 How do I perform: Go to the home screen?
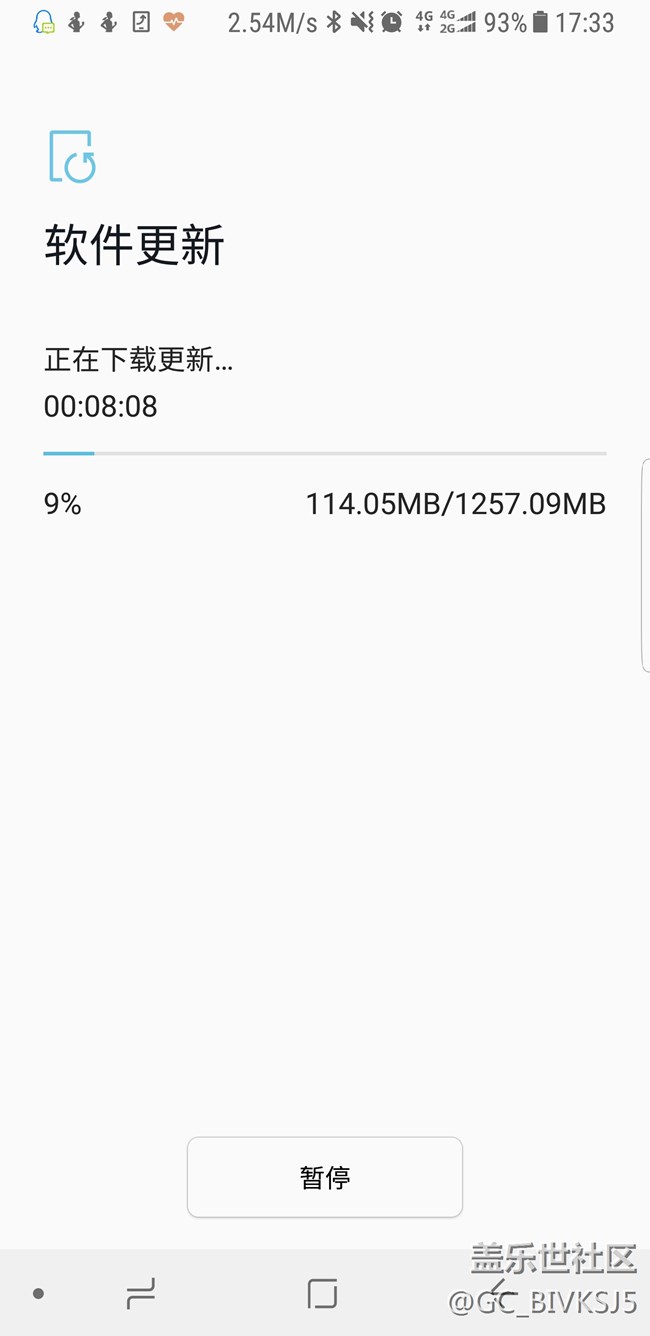[x=322, y=1294]
